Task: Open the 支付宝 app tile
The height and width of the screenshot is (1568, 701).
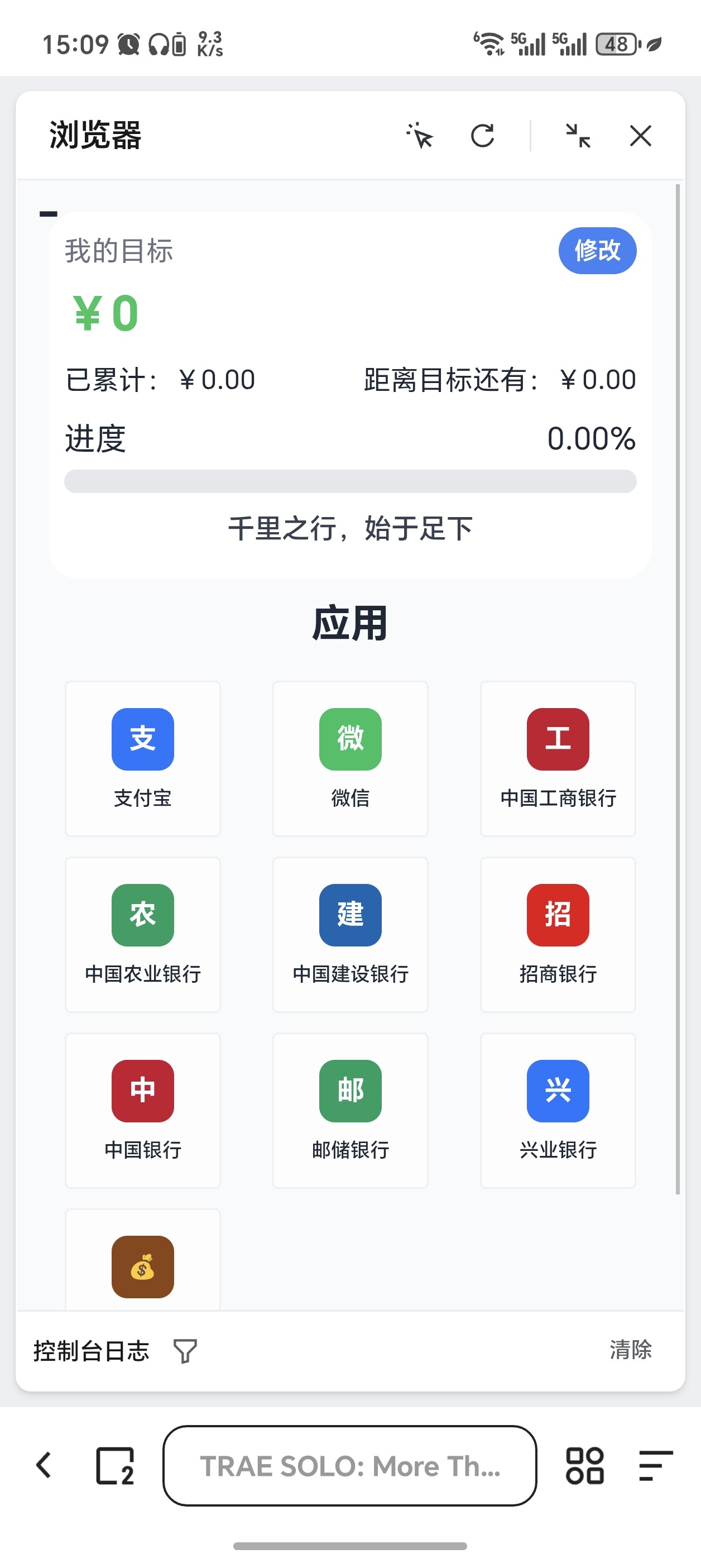Action: click(x=142, y=758)
